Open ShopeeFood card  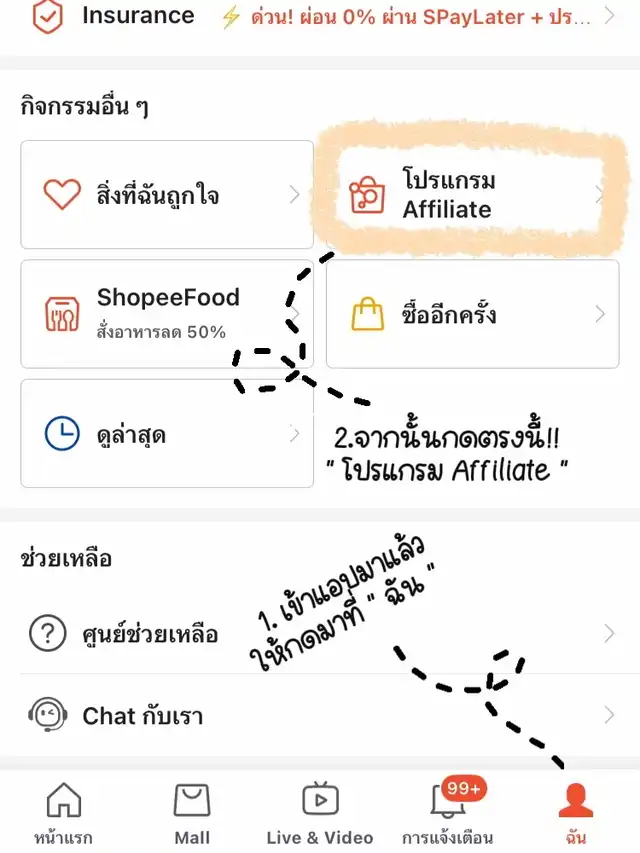pos(167,314)
